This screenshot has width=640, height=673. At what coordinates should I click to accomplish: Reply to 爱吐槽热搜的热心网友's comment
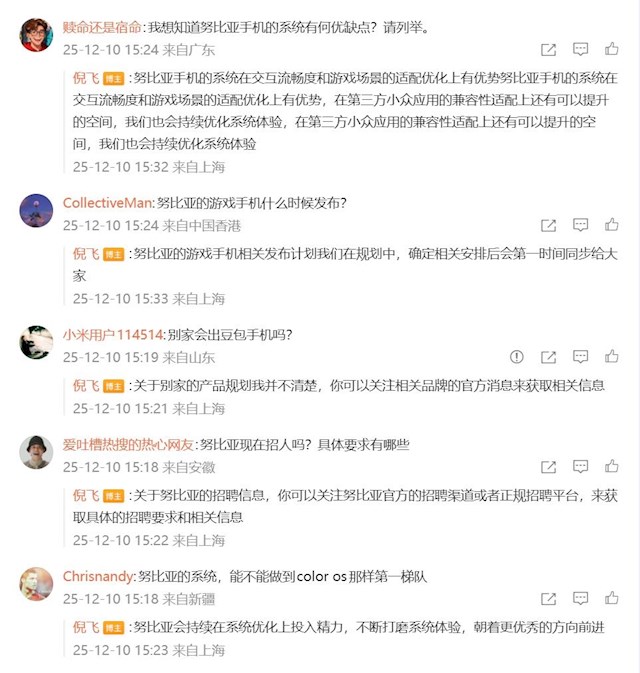580,467
